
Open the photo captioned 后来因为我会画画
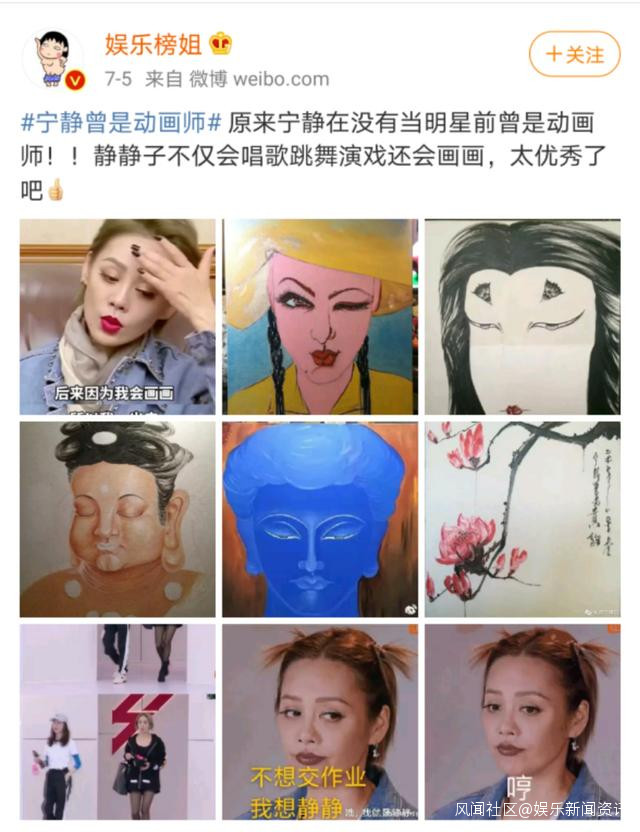[x=118, y=317]
